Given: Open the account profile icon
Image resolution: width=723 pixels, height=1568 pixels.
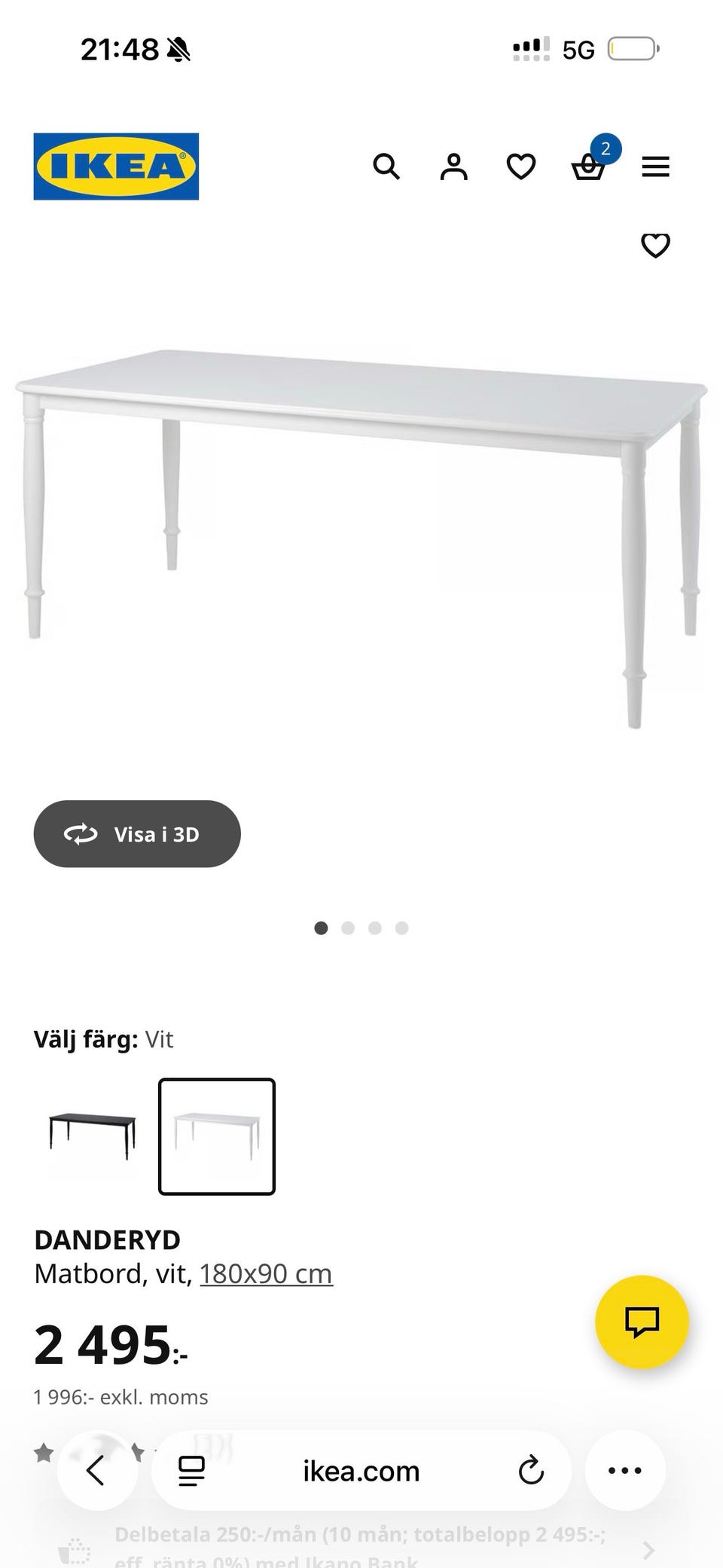Looking at the screenshot, I should click(453, 167).
